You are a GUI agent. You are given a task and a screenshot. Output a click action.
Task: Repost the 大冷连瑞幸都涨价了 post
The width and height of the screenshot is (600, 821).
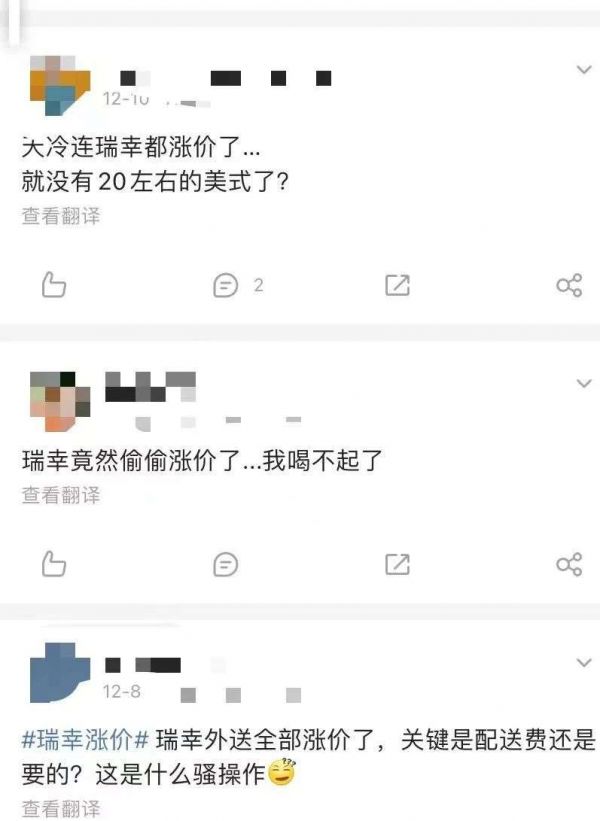tap(397, 286)
